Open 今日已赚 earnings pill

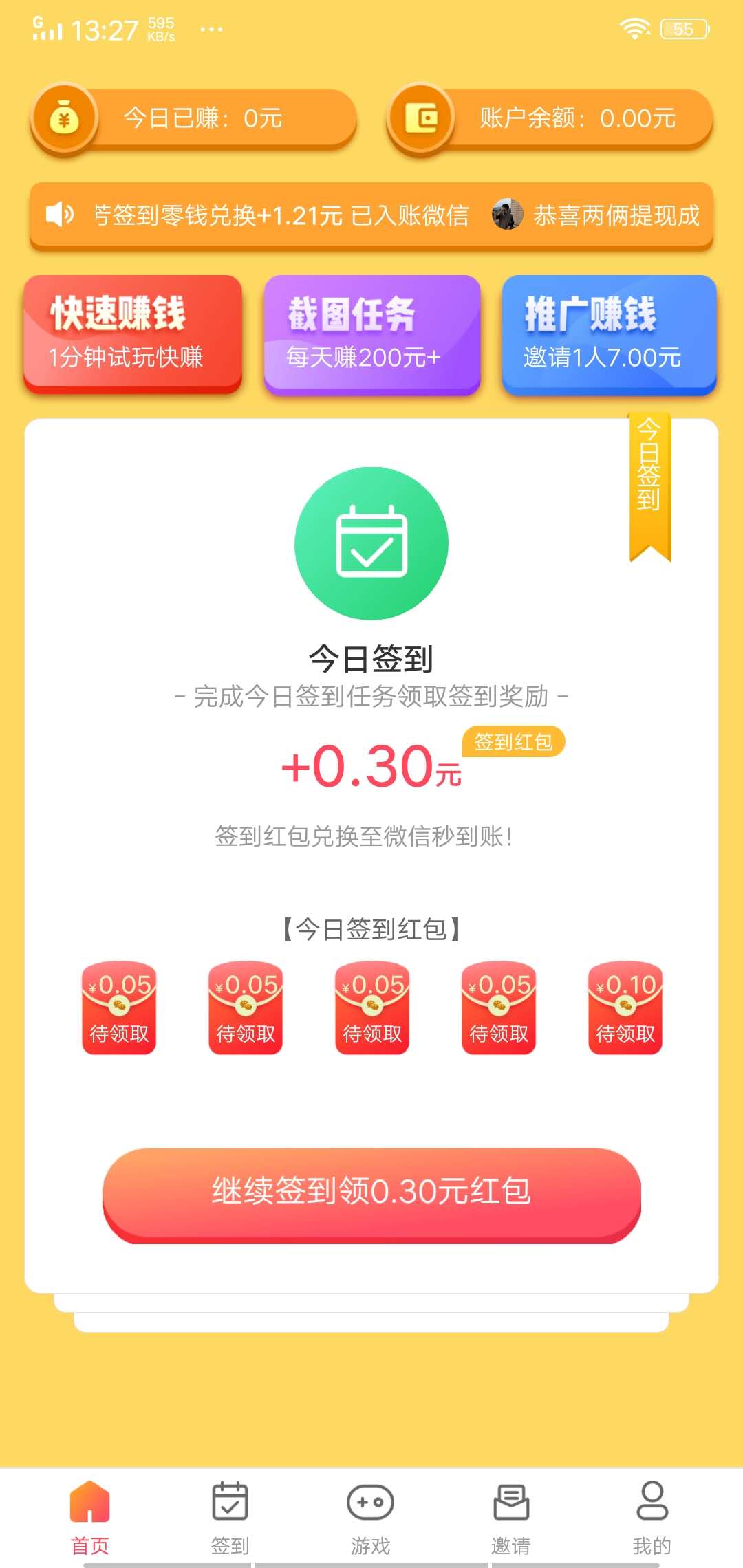click(x=193, y=118)
